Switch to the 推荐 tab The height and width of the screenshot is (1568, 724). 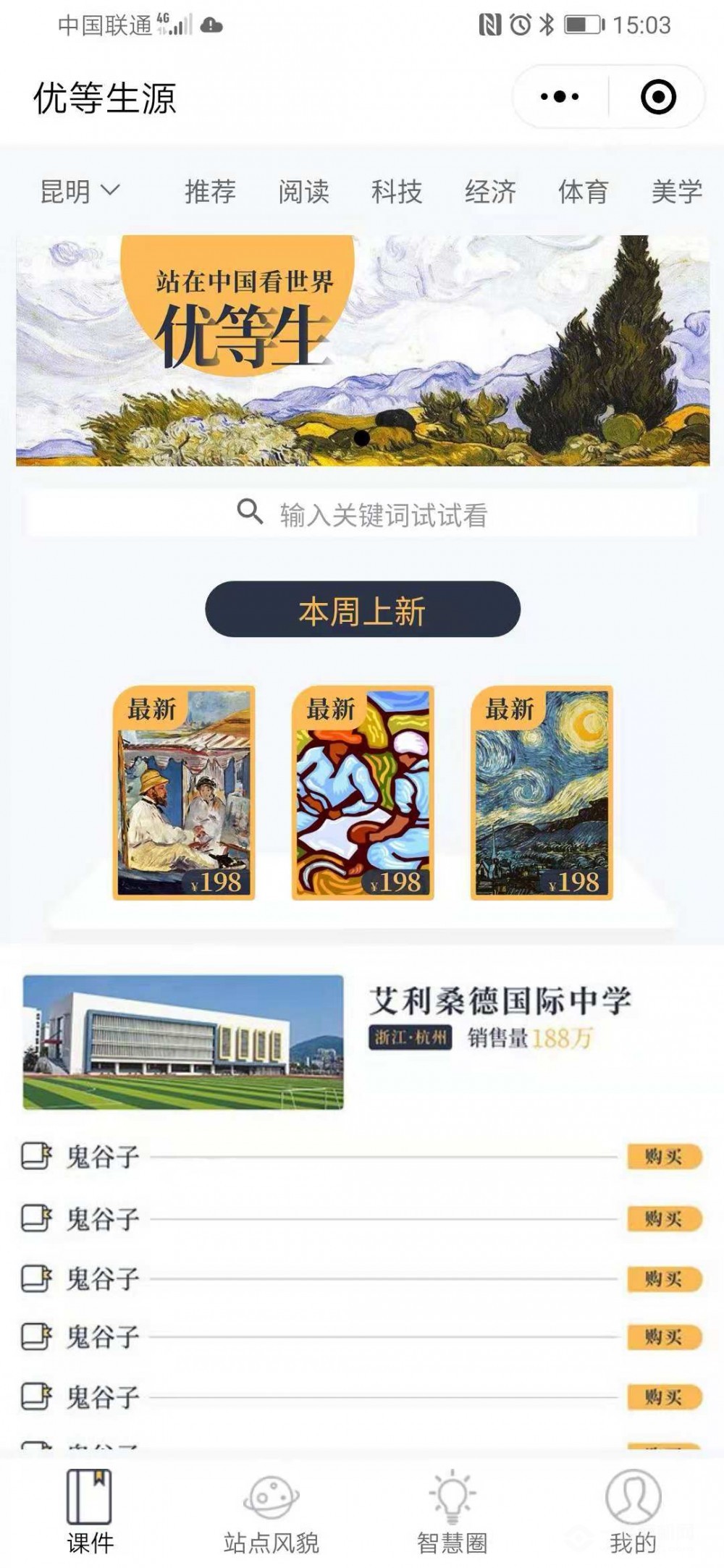pos(210,192)
